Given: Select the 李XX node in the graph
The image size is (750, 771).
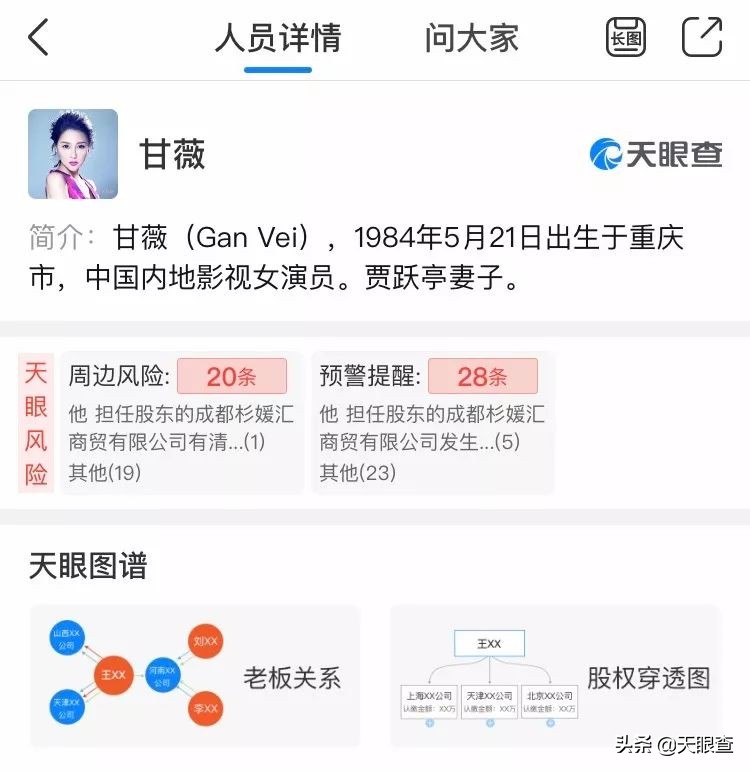Looking at the screenshot, I should click(204, 710).
